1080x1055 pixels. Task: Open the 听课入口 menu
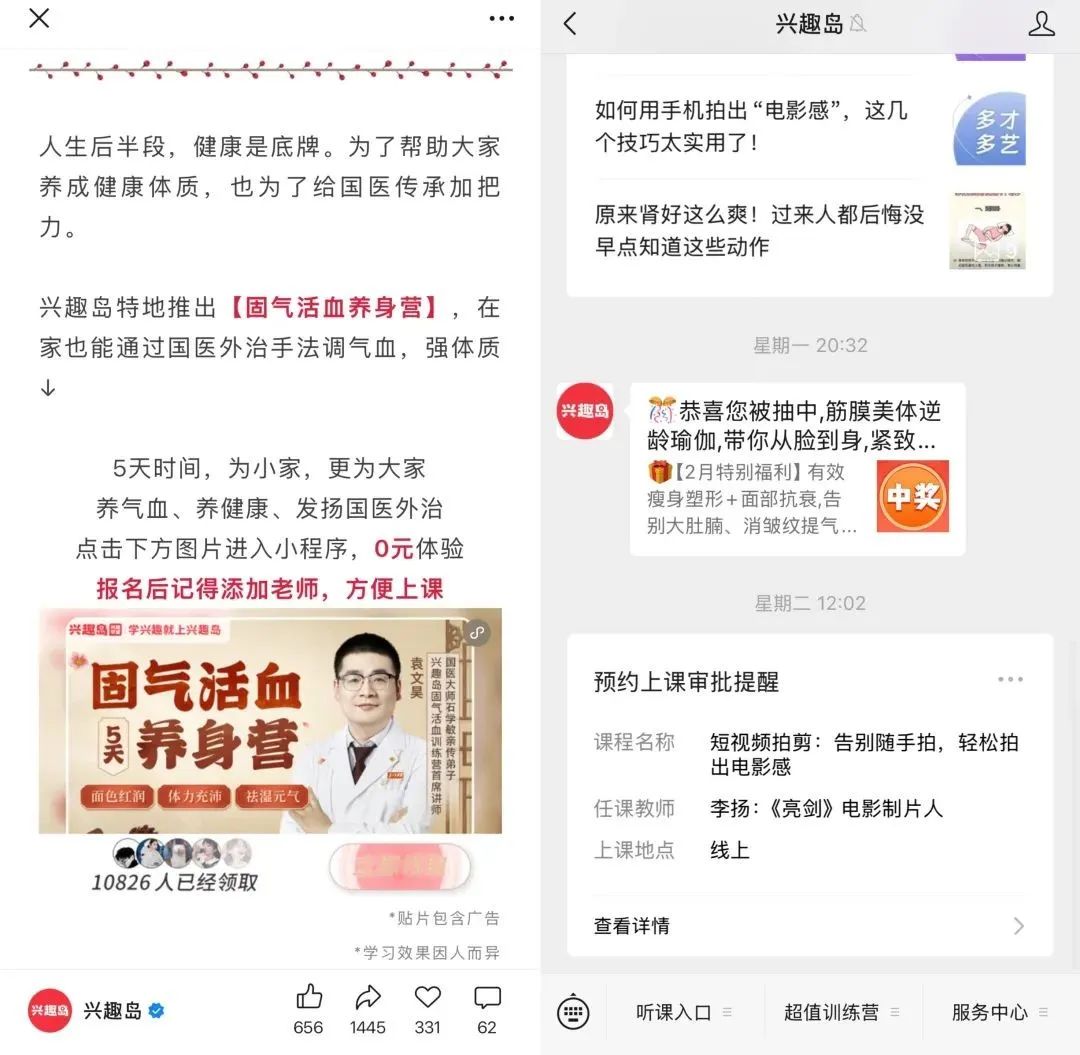(683, 1013)
